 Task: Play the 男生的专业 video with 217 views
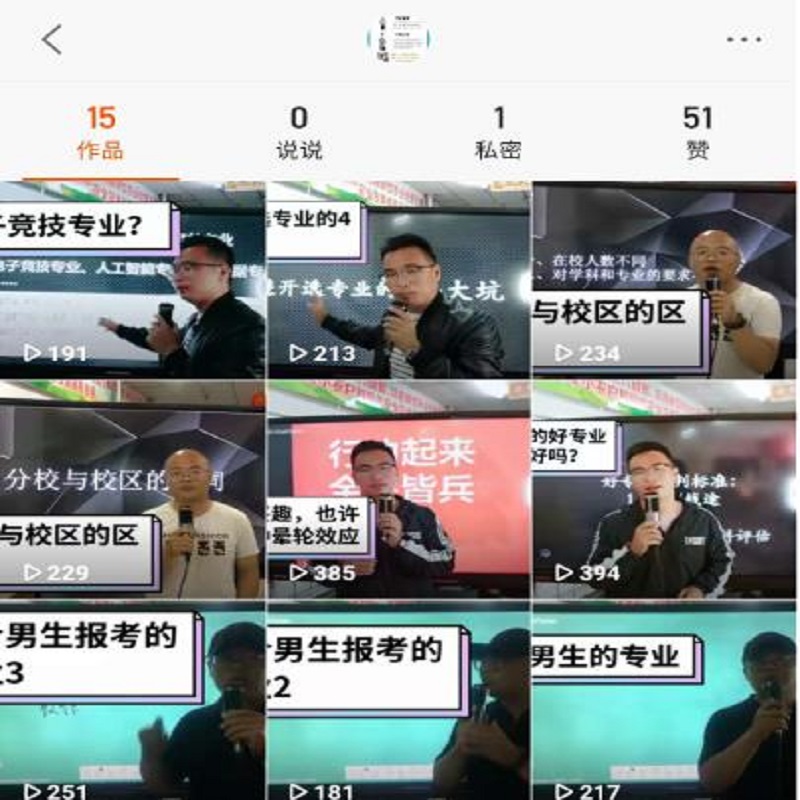click(664, 700)
